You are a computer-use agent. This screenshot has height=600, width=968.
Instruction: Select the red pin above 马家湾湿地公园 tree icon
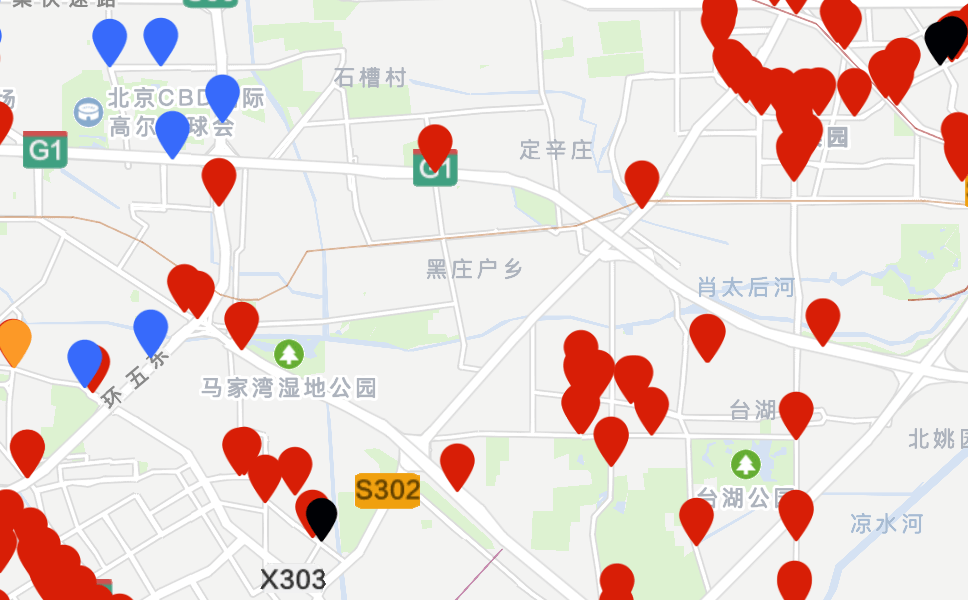(x=241, y=321)
